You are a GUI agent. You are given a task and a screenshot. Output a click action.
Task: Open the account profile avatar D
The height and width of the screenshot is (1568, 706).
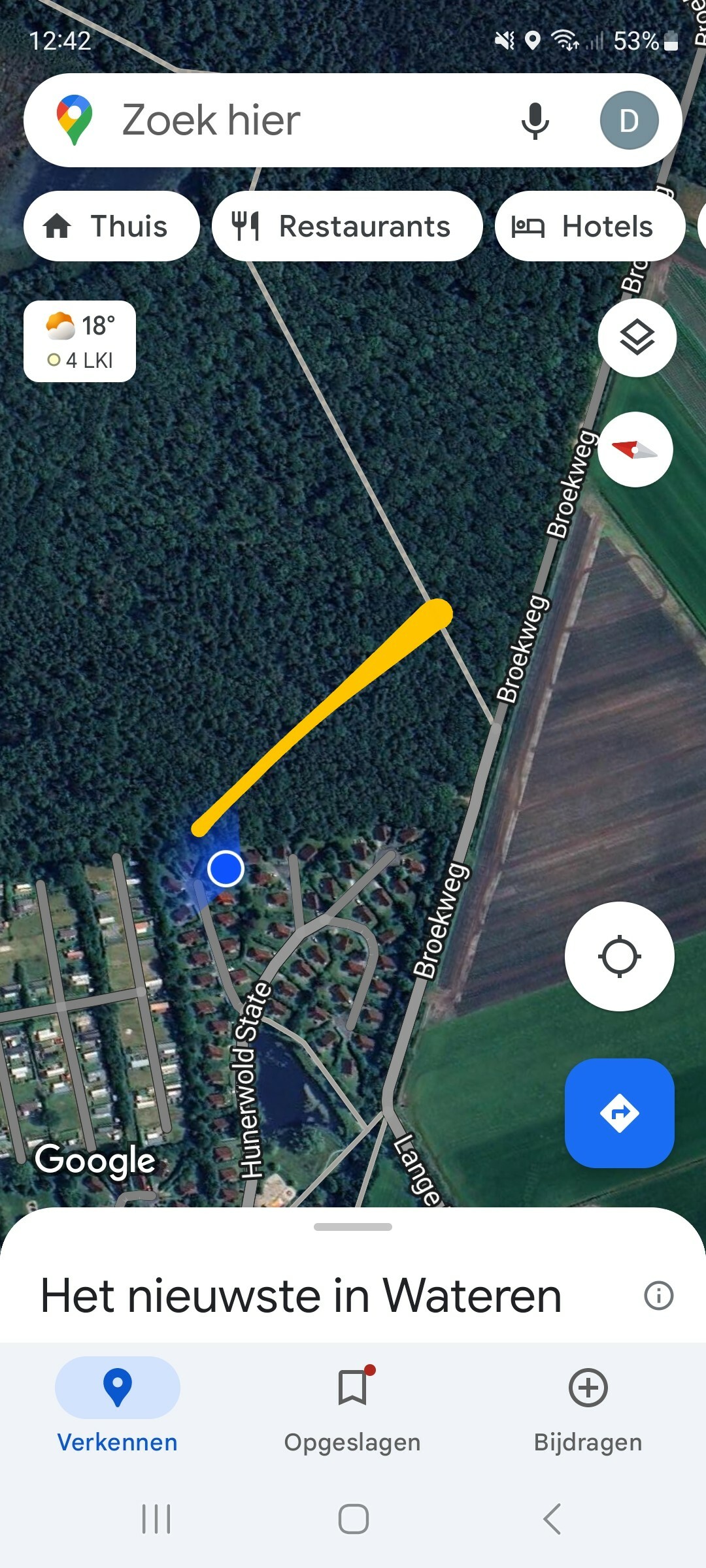click(x=629, y=121)
